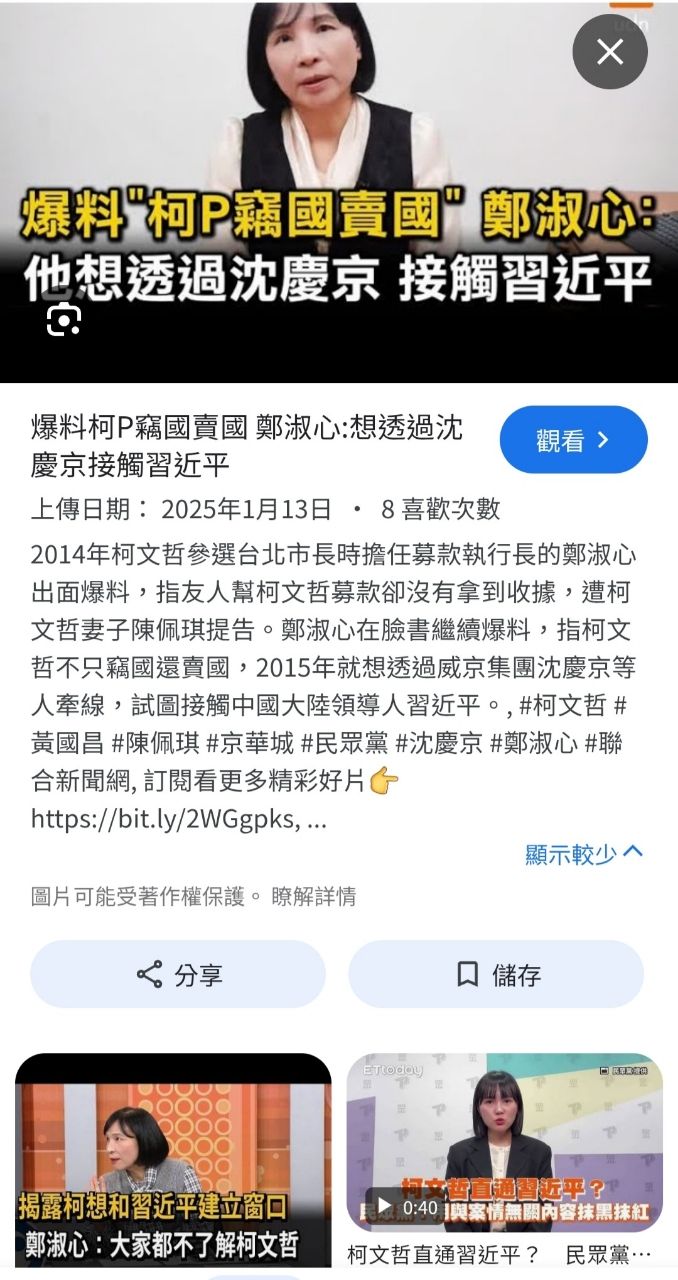Screen dimensions: 678x1280
Task: Share this result via 分享
Action: coord(178,974)
